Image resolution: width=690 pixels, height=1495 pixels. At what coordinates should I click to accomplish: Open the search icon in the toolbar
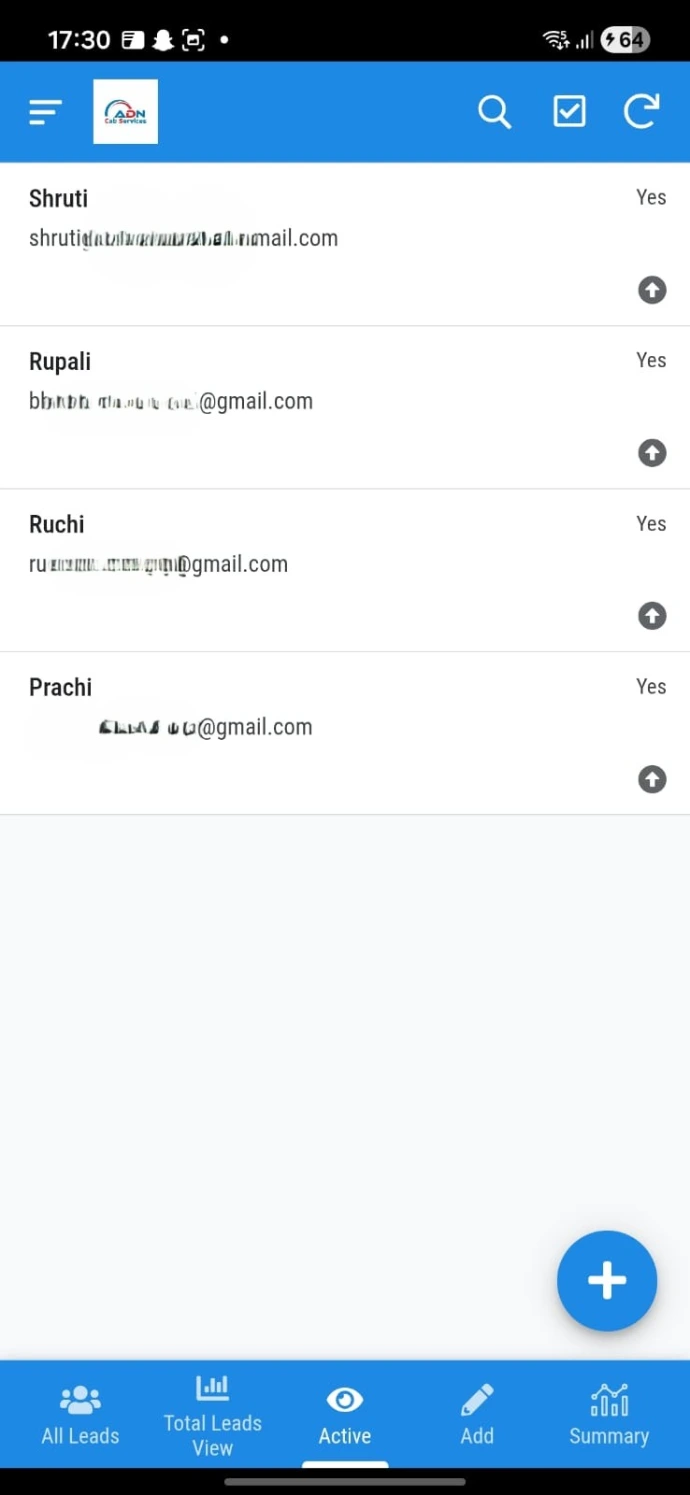coord(494,112)
